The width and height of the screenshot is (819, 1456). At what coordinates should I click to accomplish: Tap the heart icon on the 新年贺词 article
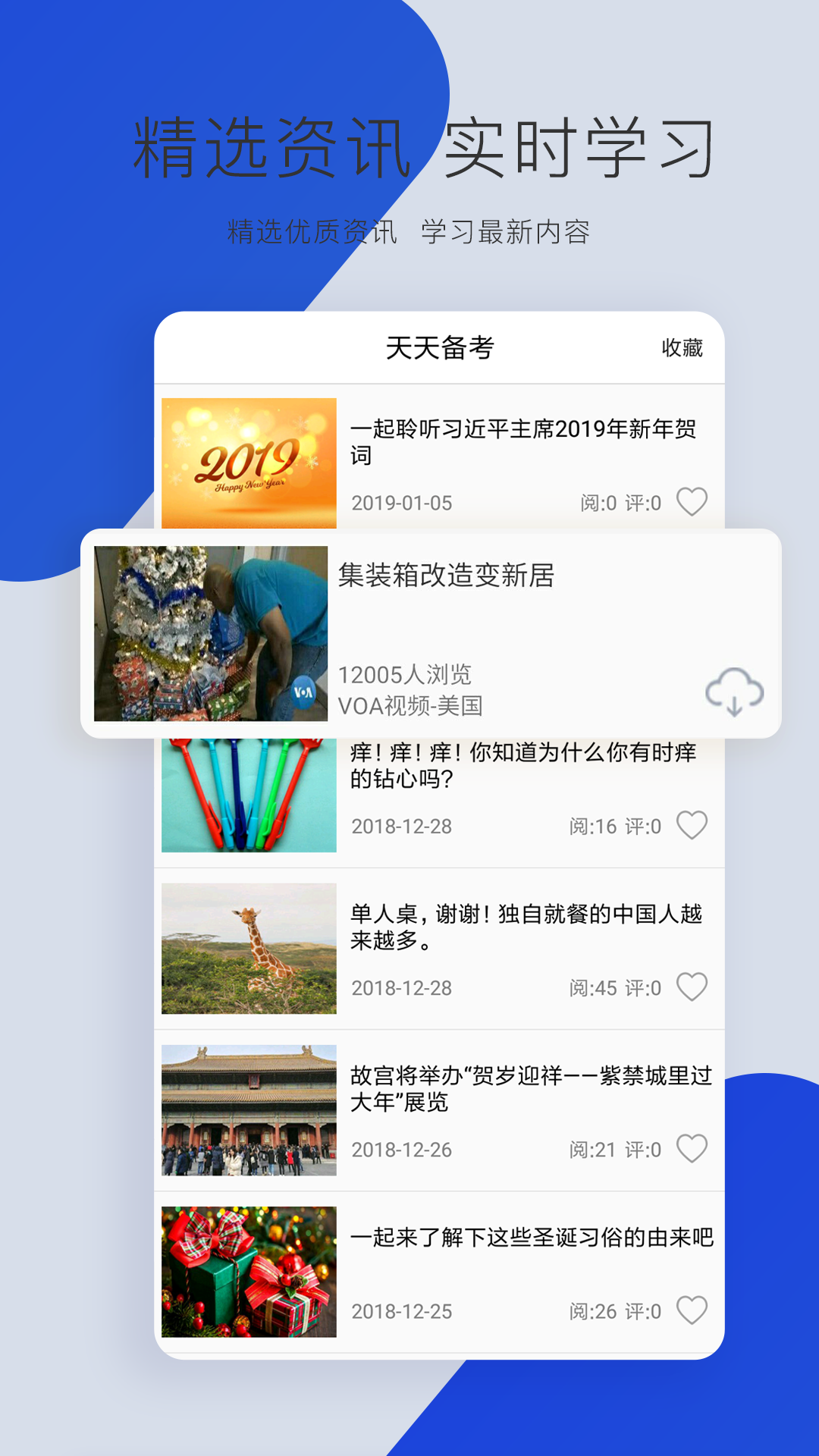692,501
